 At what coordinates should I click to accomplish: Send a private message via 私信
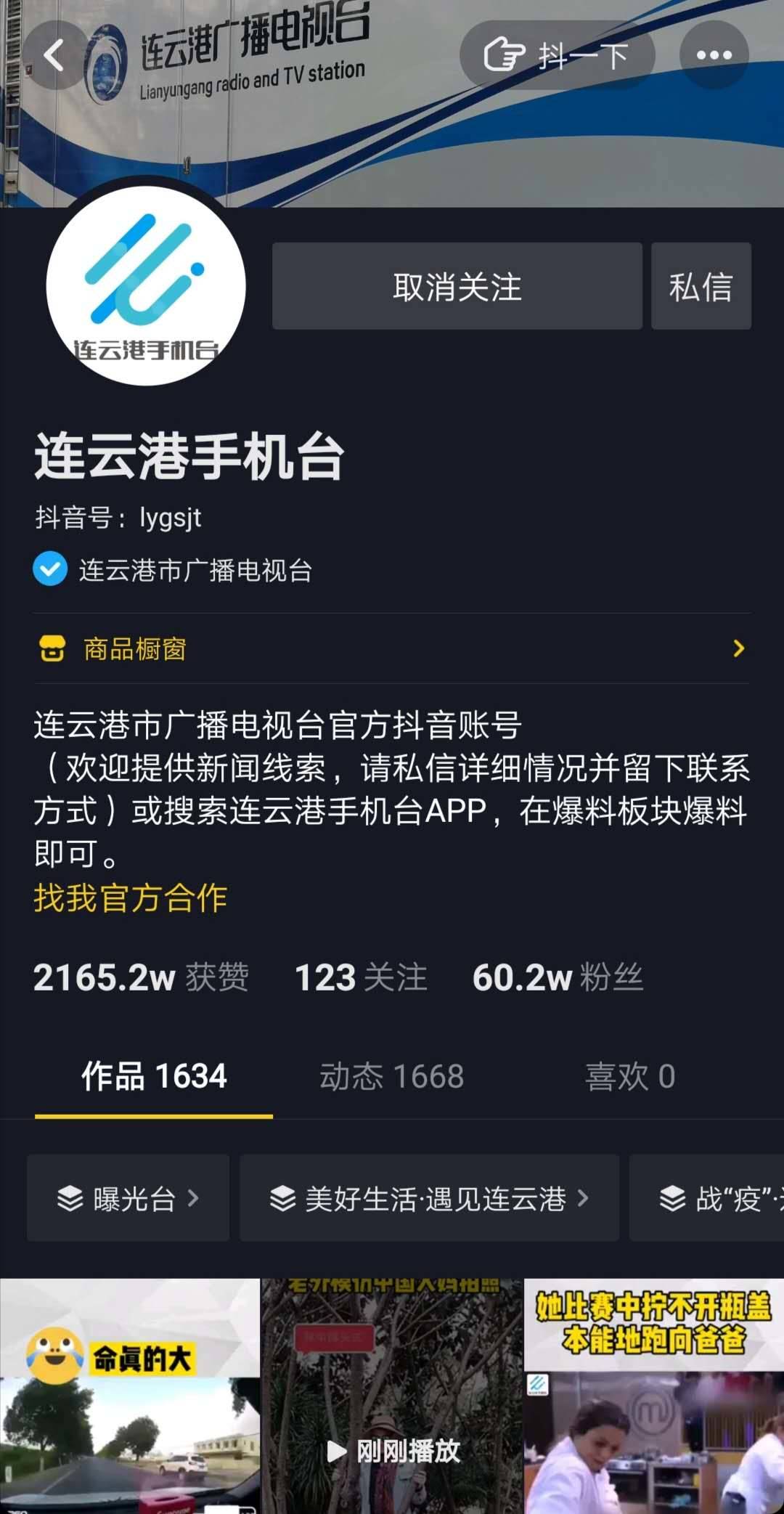pos(701,286)
